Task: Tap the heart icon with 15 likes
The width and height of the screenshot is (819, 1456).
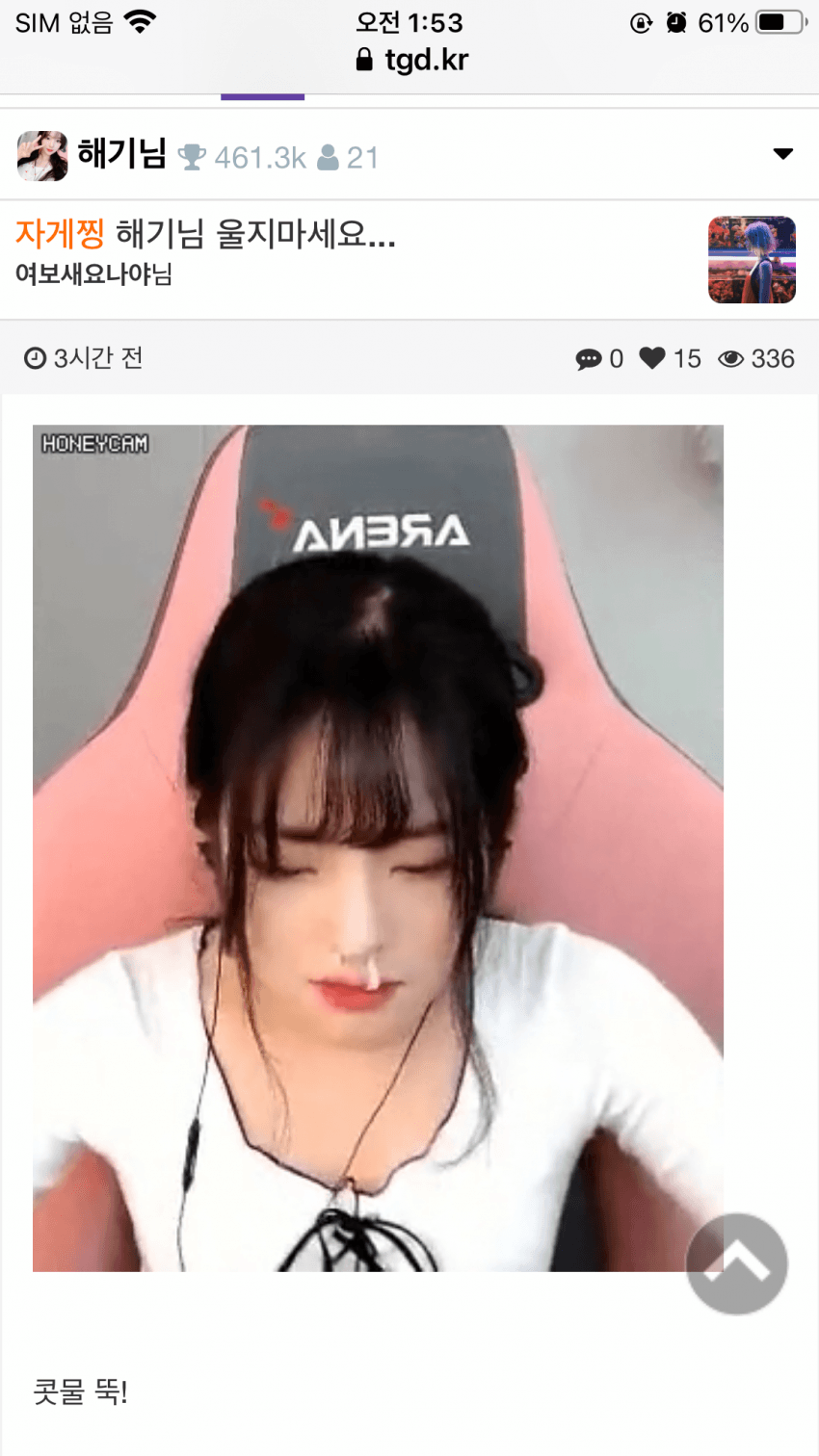Action: click(652, 358)
